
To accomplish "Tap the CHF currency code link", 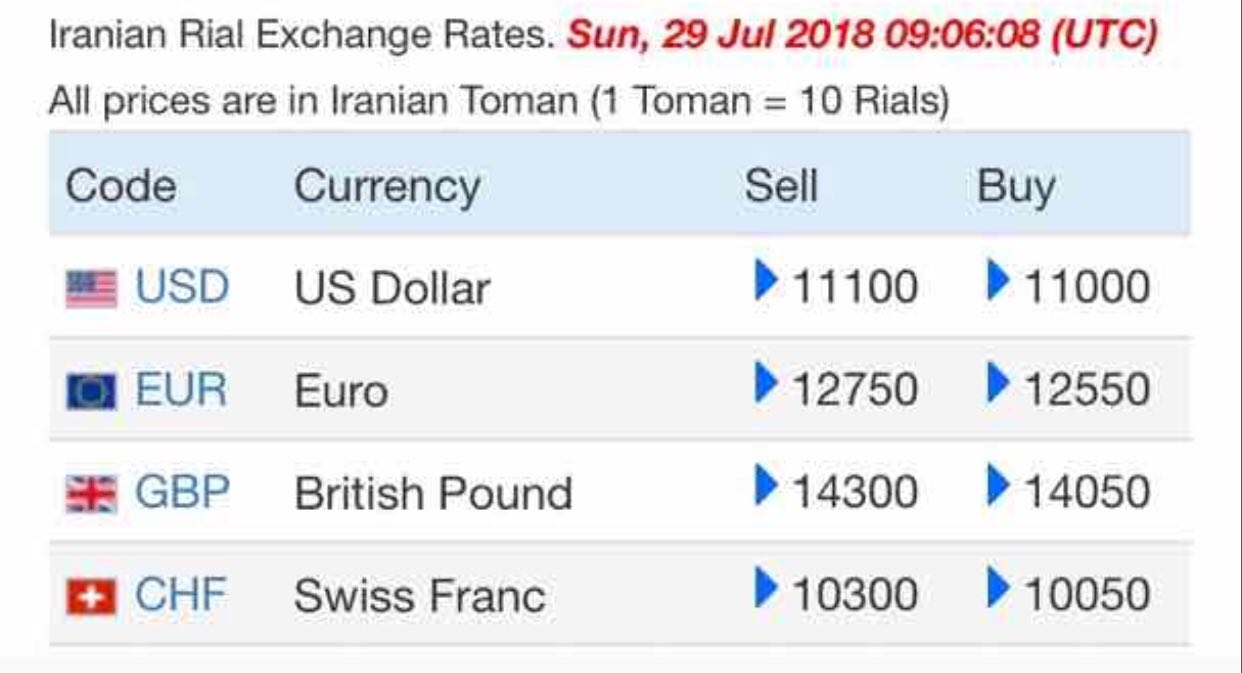I will coord(181,596).
